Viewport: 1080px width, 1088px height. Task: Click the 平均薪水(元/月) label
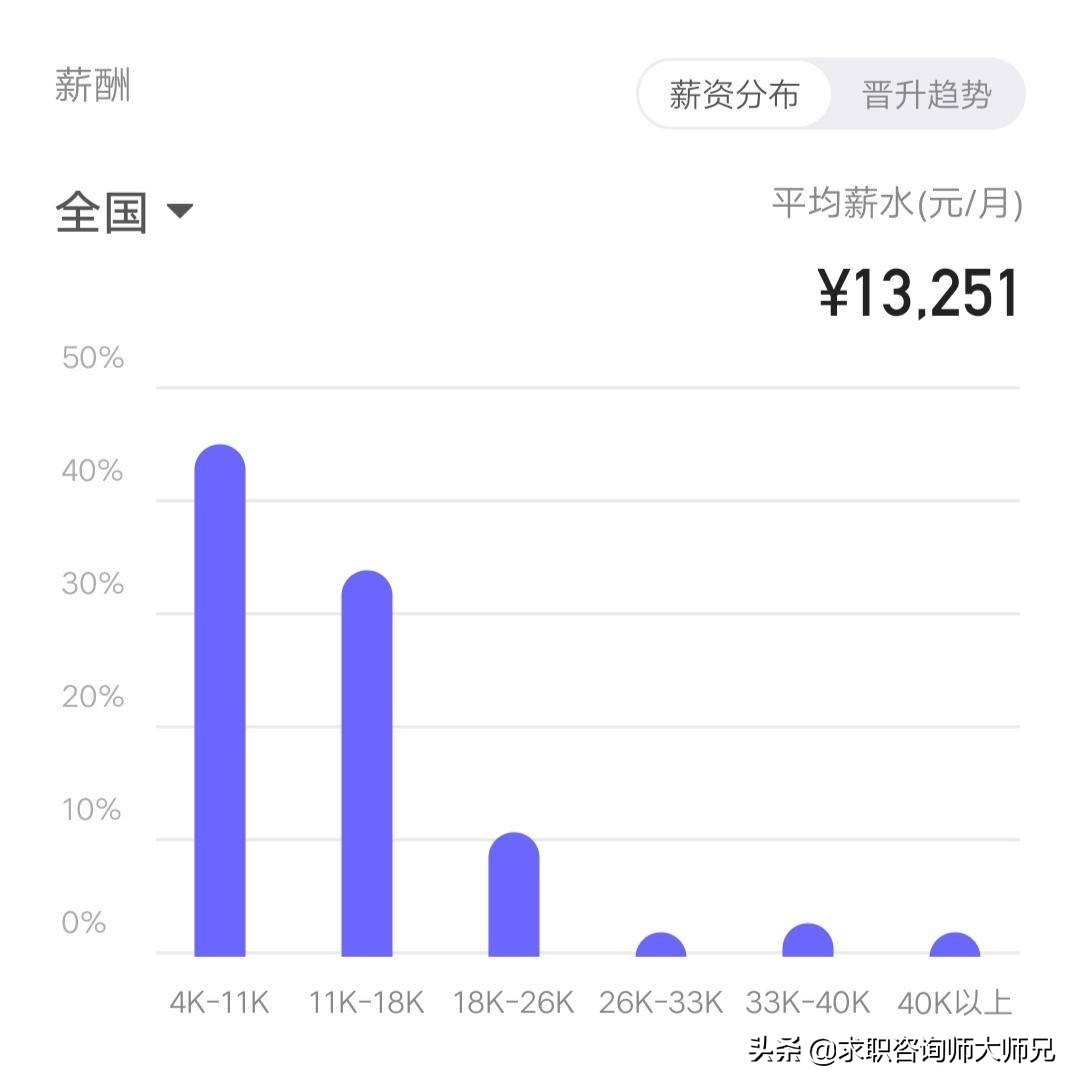pos(895,200)
